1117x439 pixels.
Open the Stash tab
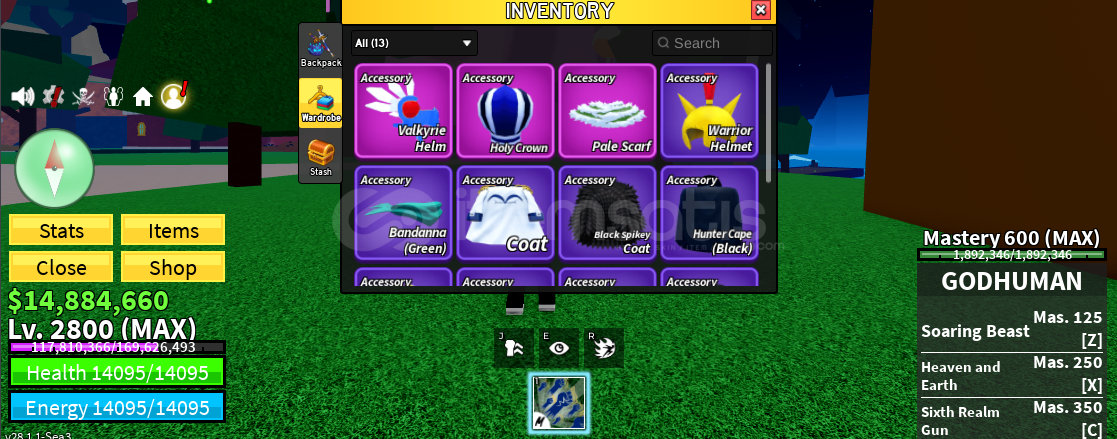click(x=321, y=158)
